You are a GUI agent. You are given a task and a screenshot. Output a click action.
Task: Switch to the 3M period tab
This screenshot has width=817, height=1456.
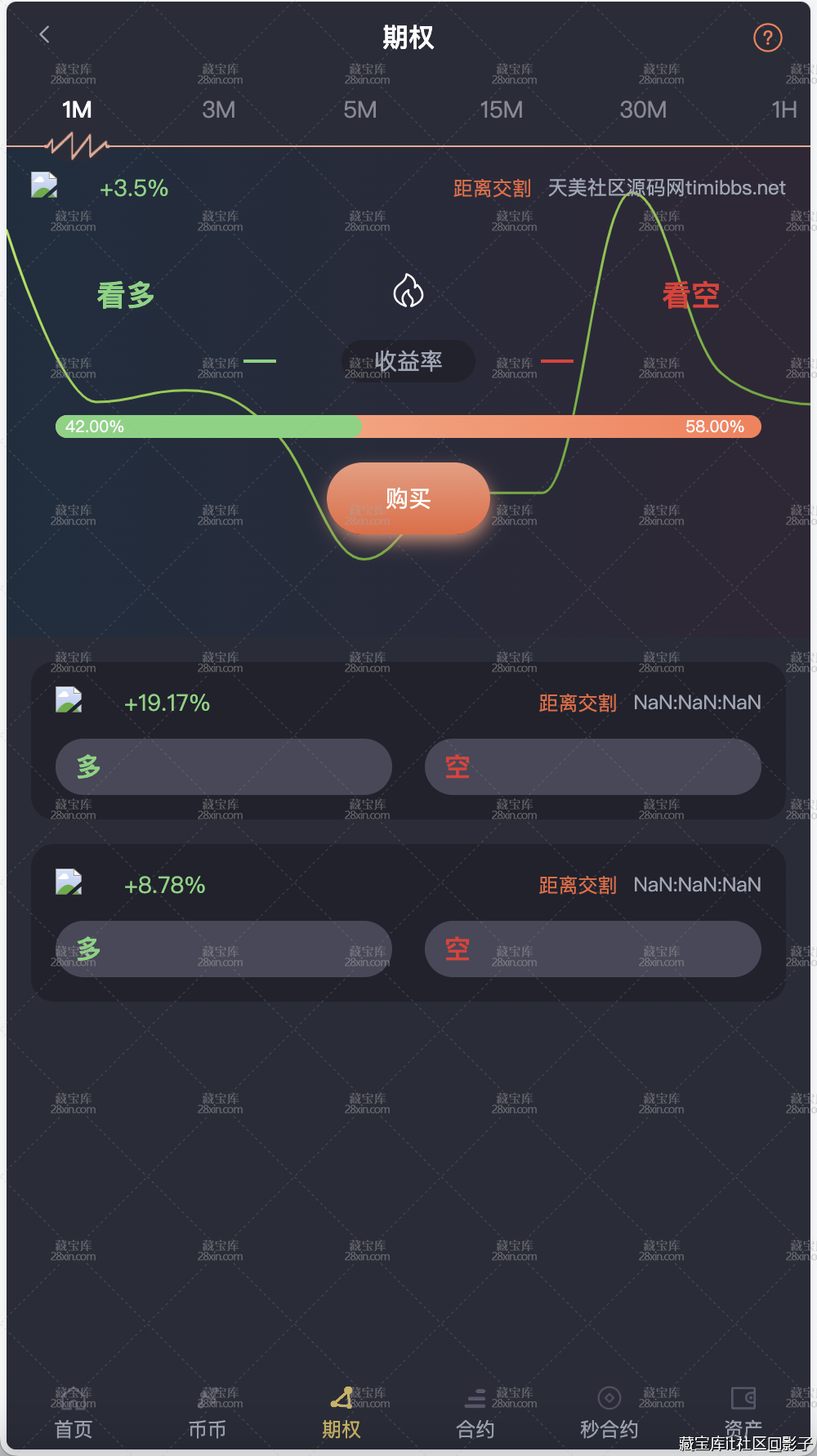219,110
